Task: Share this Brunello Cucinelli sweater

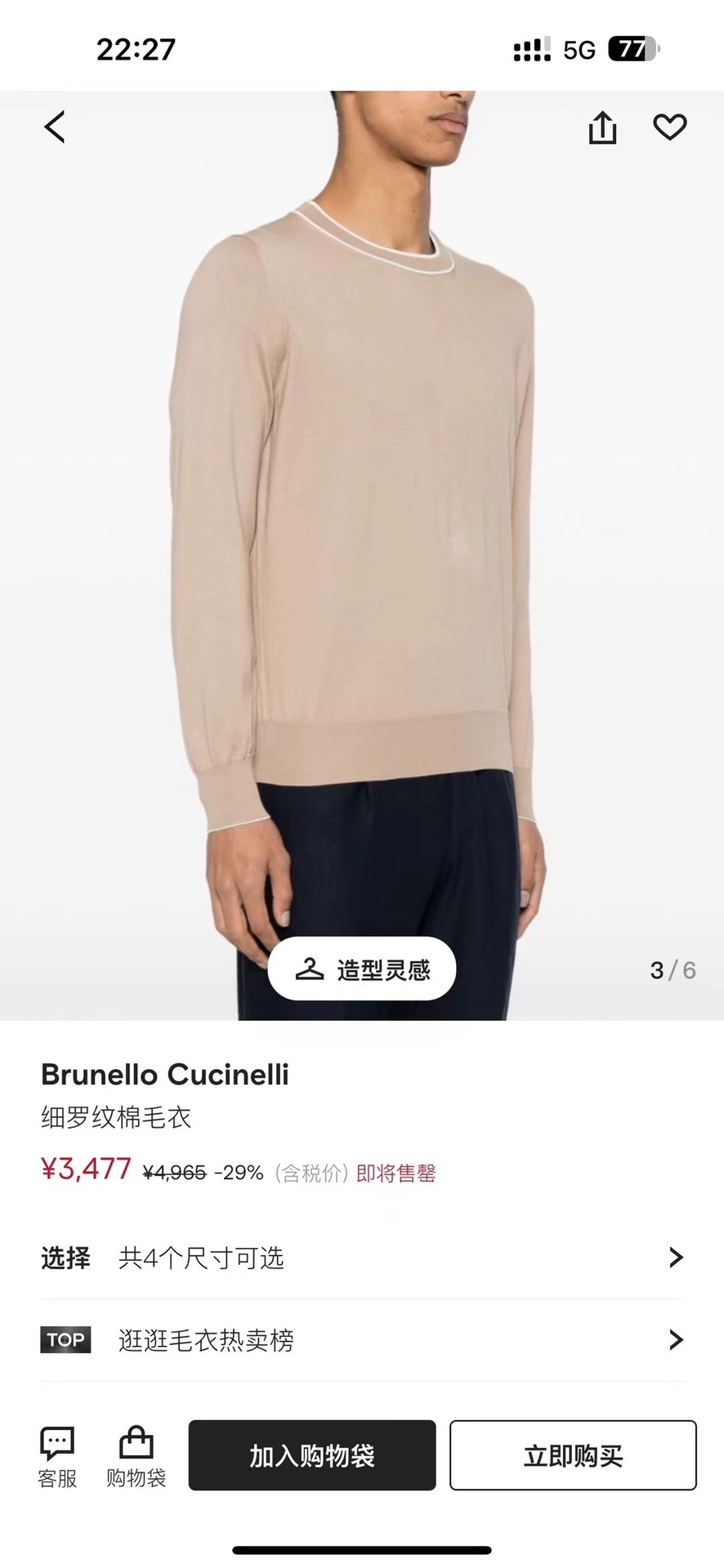Action: tap(602, 127)
